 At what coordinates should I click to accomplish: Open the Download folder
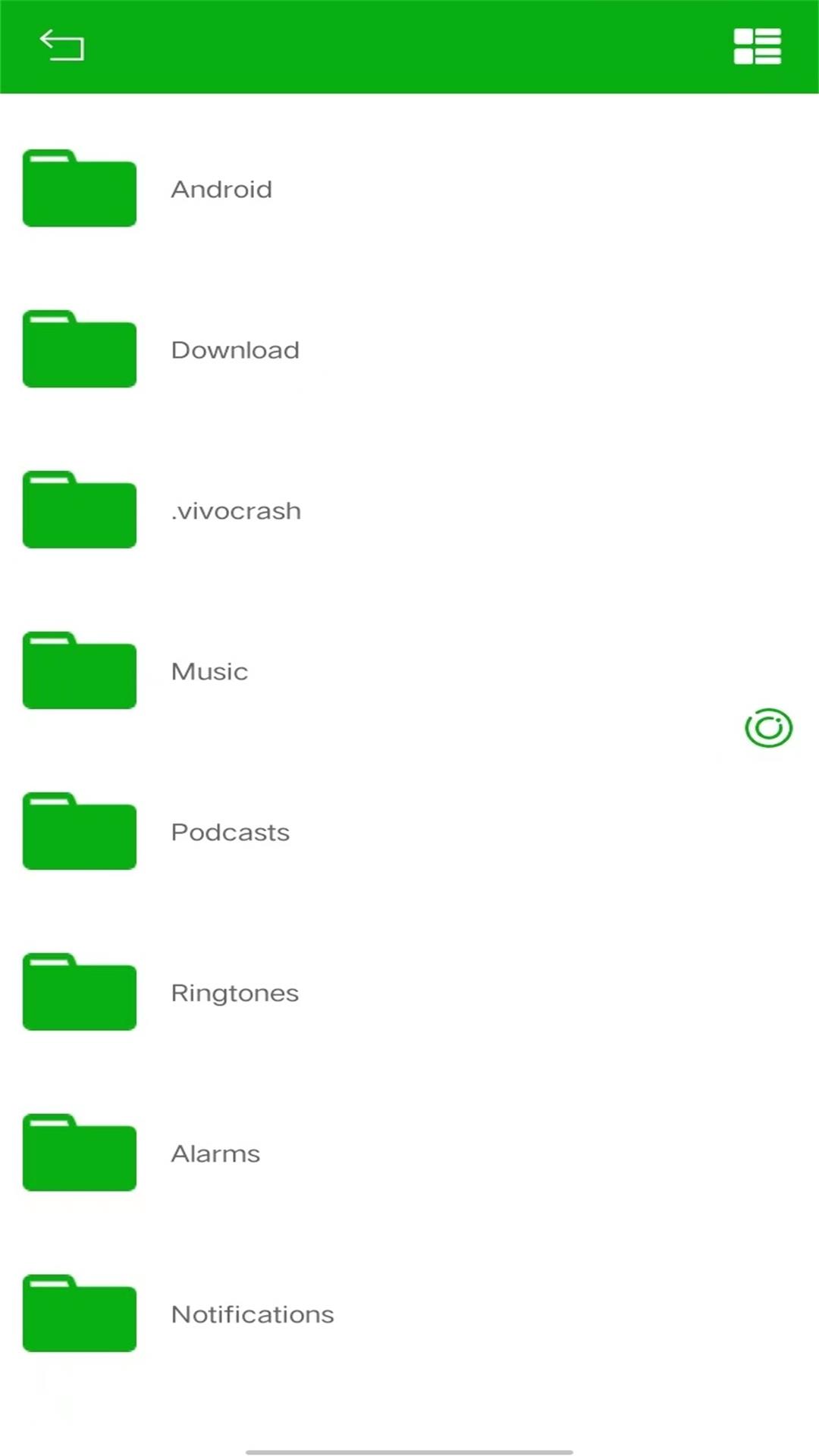coord(235,350)
